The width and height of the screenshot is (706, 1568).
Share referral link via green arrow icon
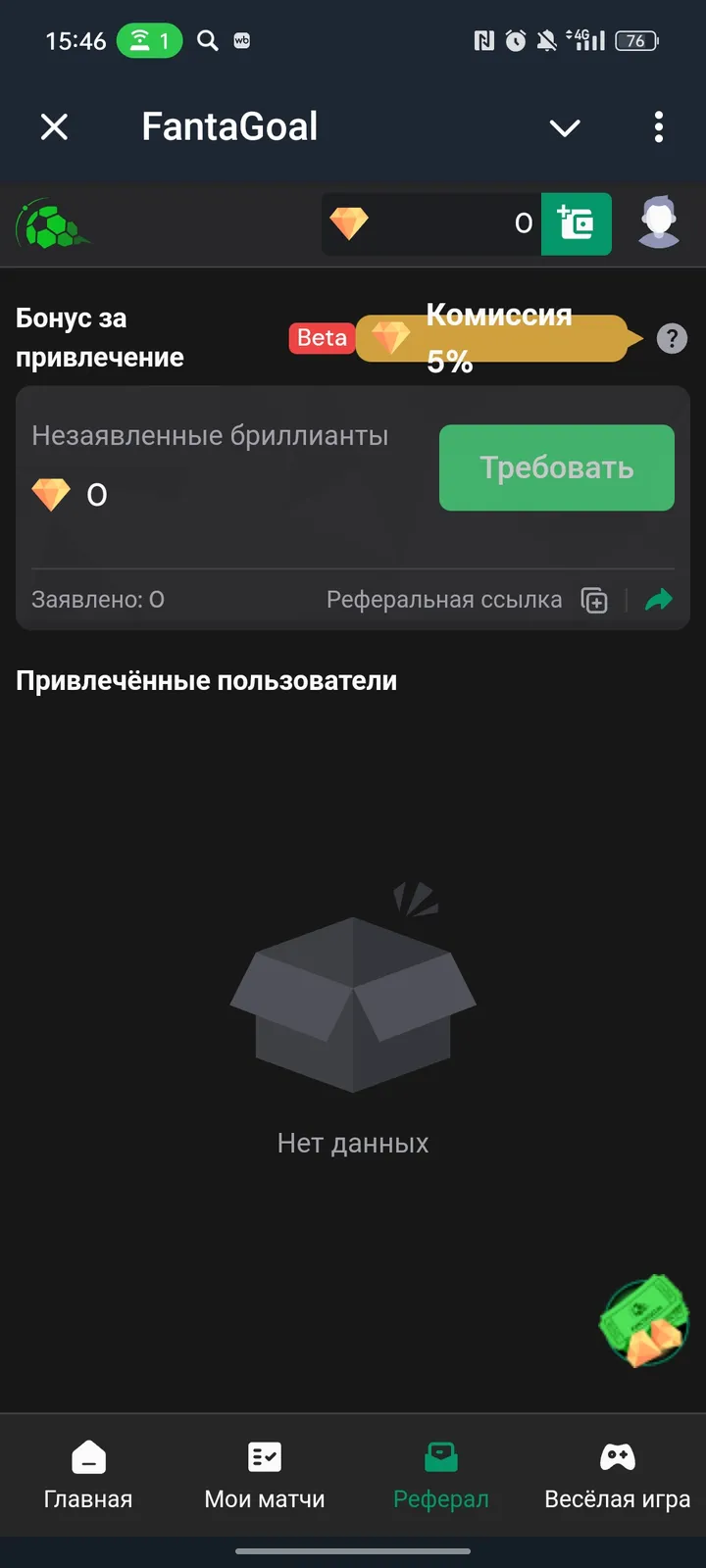(x=659, y=599)
